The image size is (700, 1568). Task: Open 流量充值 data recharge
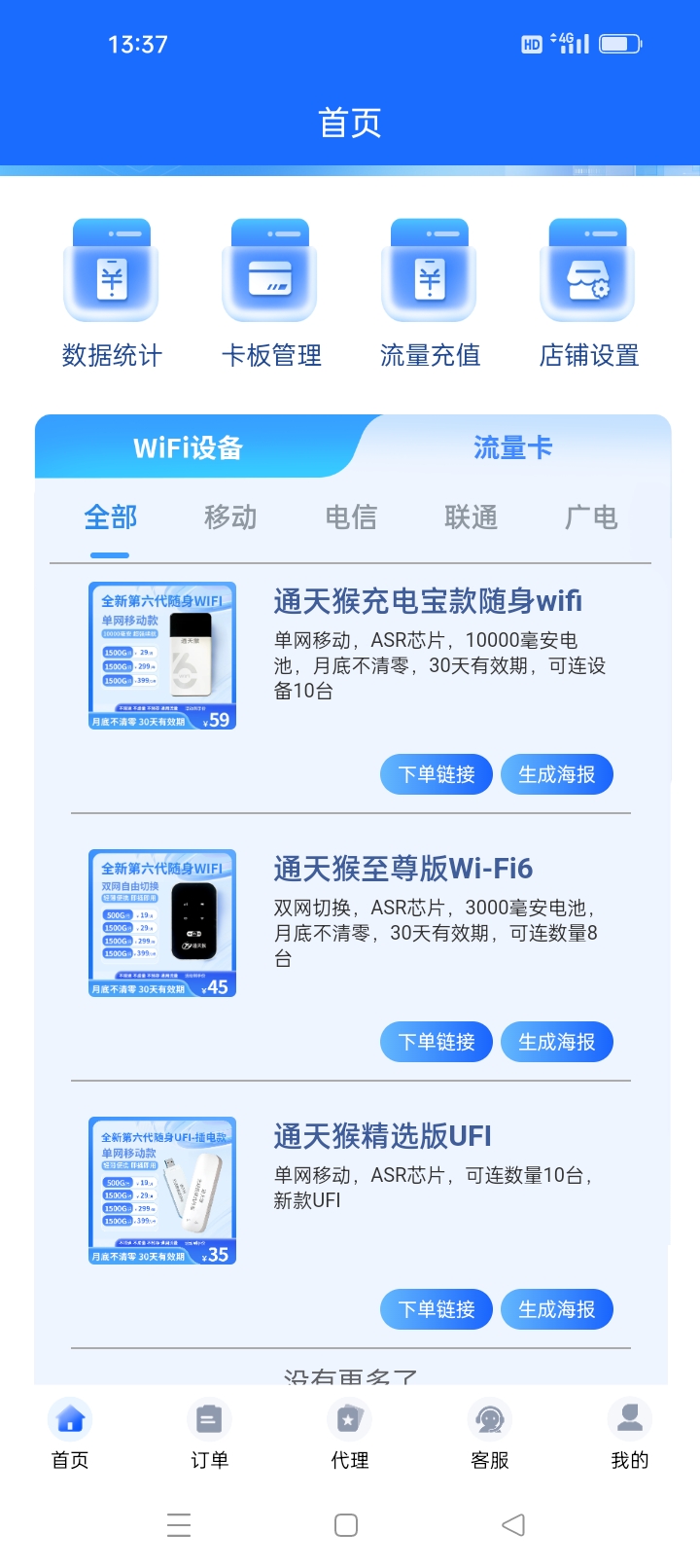[430, 294]
